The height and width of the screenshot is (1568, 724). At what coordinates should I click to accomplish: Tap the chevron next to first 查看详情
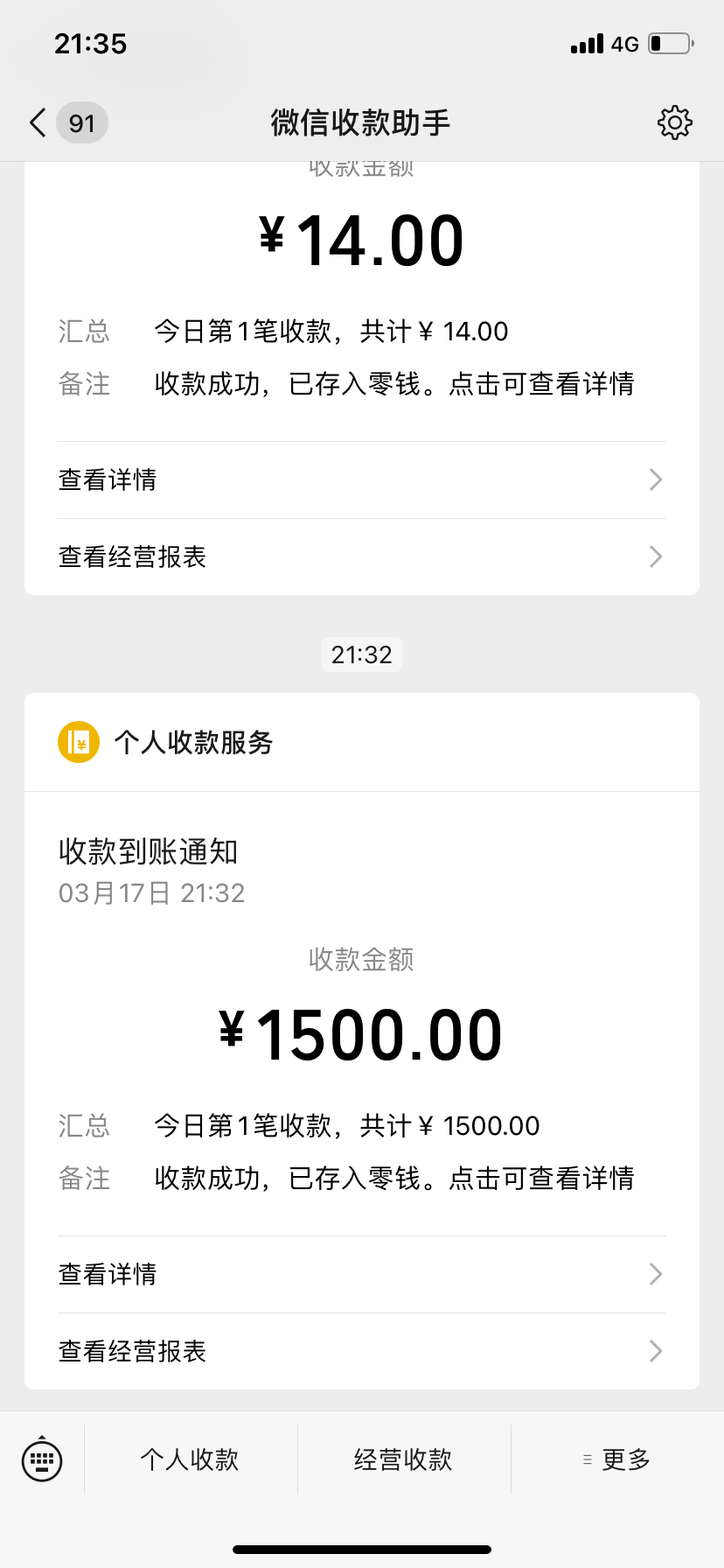pos(656,479)
